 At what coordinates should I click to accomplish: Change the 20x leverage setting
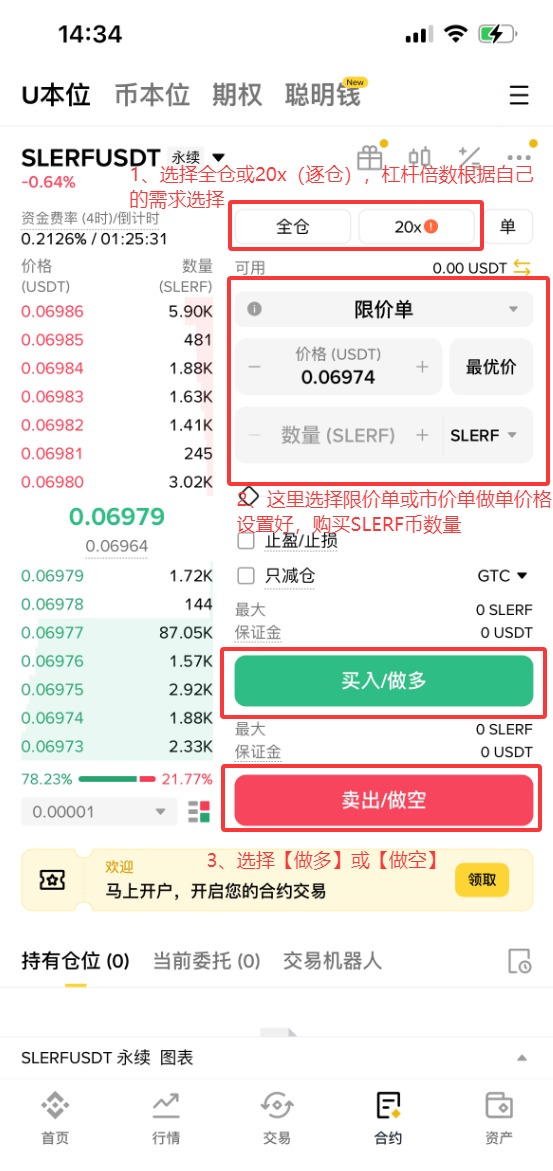click(416, 227)
